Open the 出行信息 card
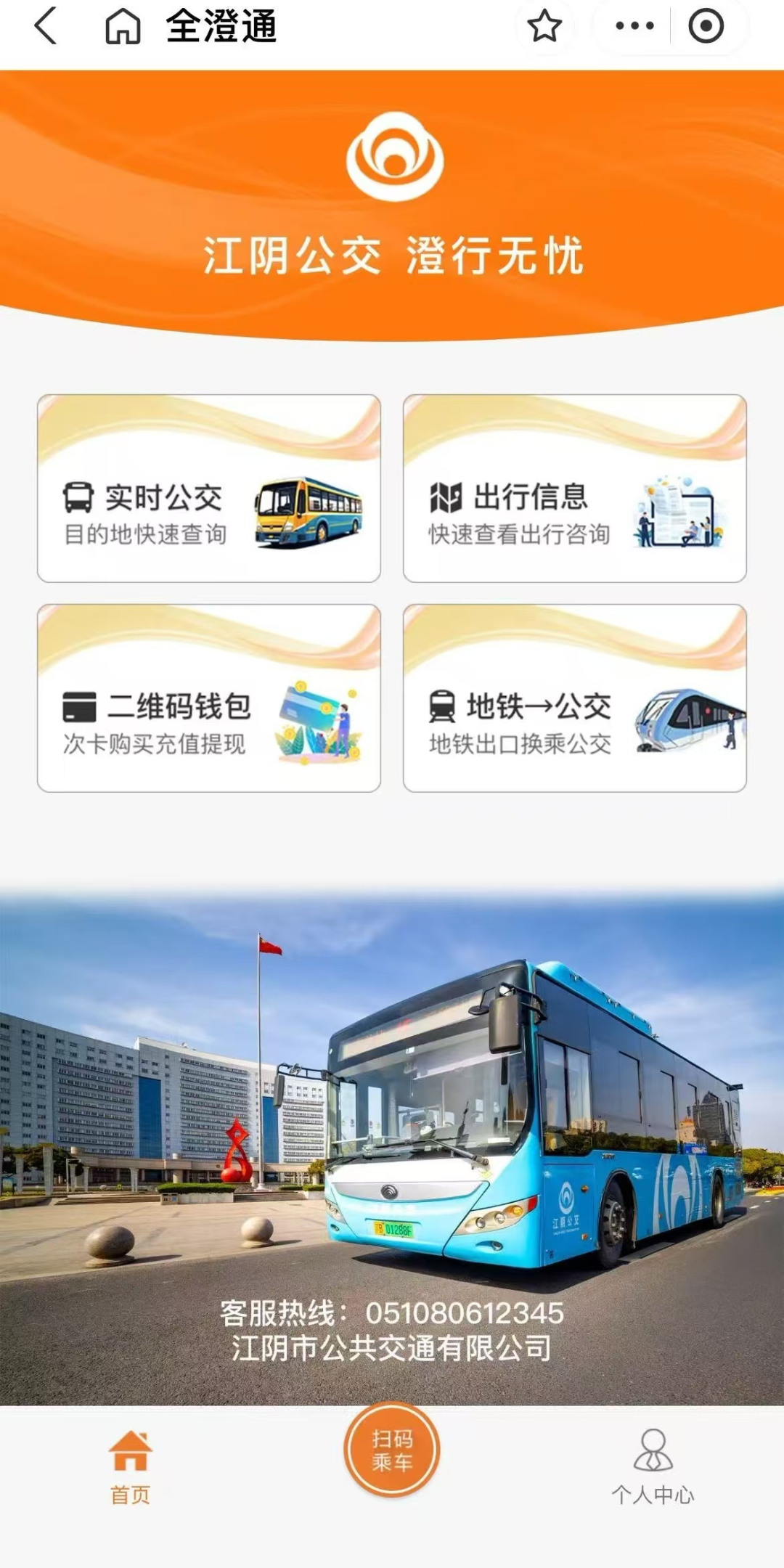This screenshot has width=784, height=1568. coord(574,489)
